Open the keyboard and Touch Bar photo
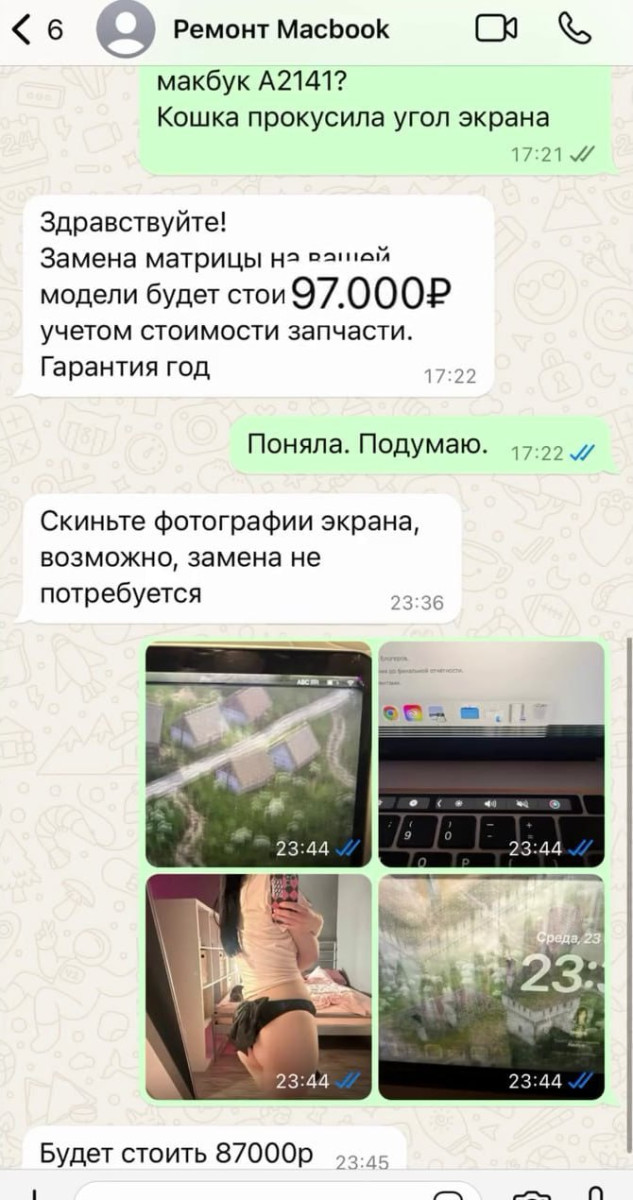 [491, 753]
